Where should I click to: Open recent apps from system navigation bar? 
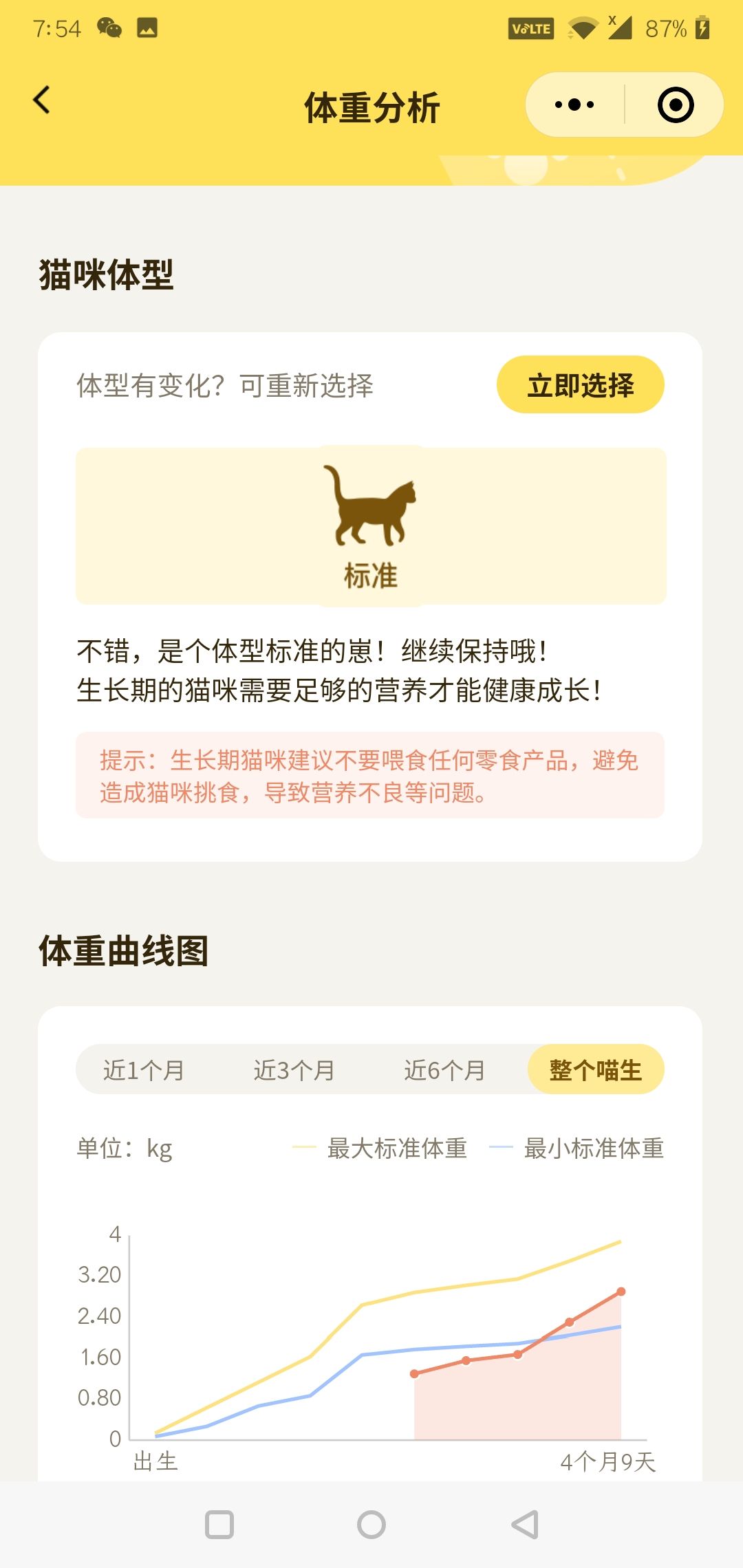pyautogui.click(x=219, y=1525)
